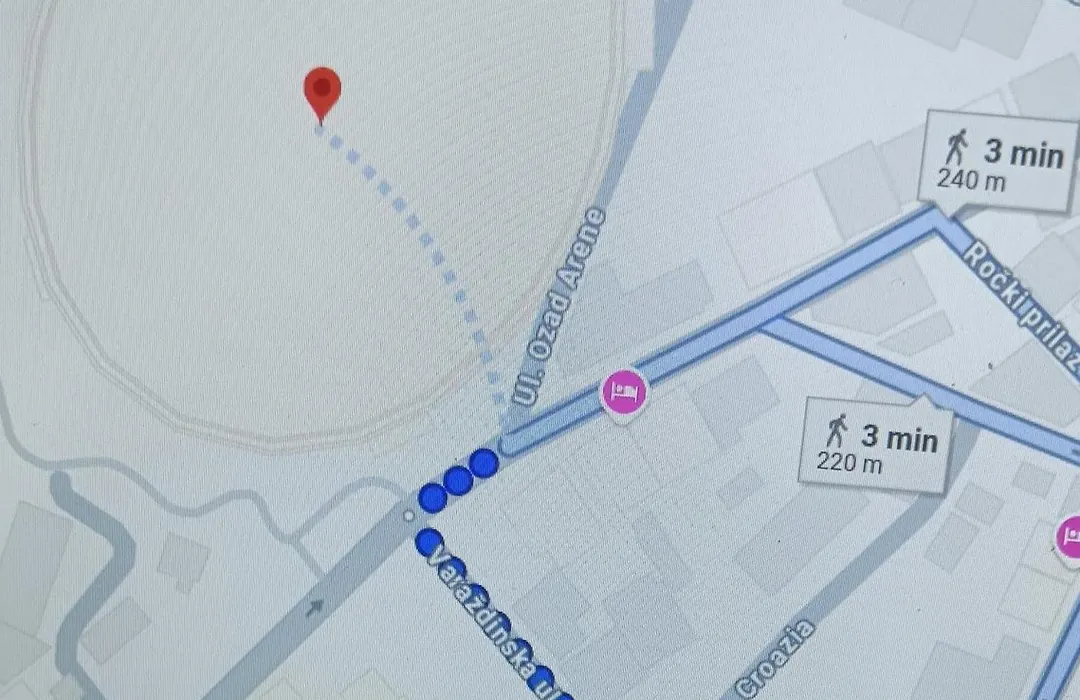Image resolution: width=1080 pixels, height=700 pixels.
Task: Open the hotel marker at the right edge
Action: coord(1069,538)
